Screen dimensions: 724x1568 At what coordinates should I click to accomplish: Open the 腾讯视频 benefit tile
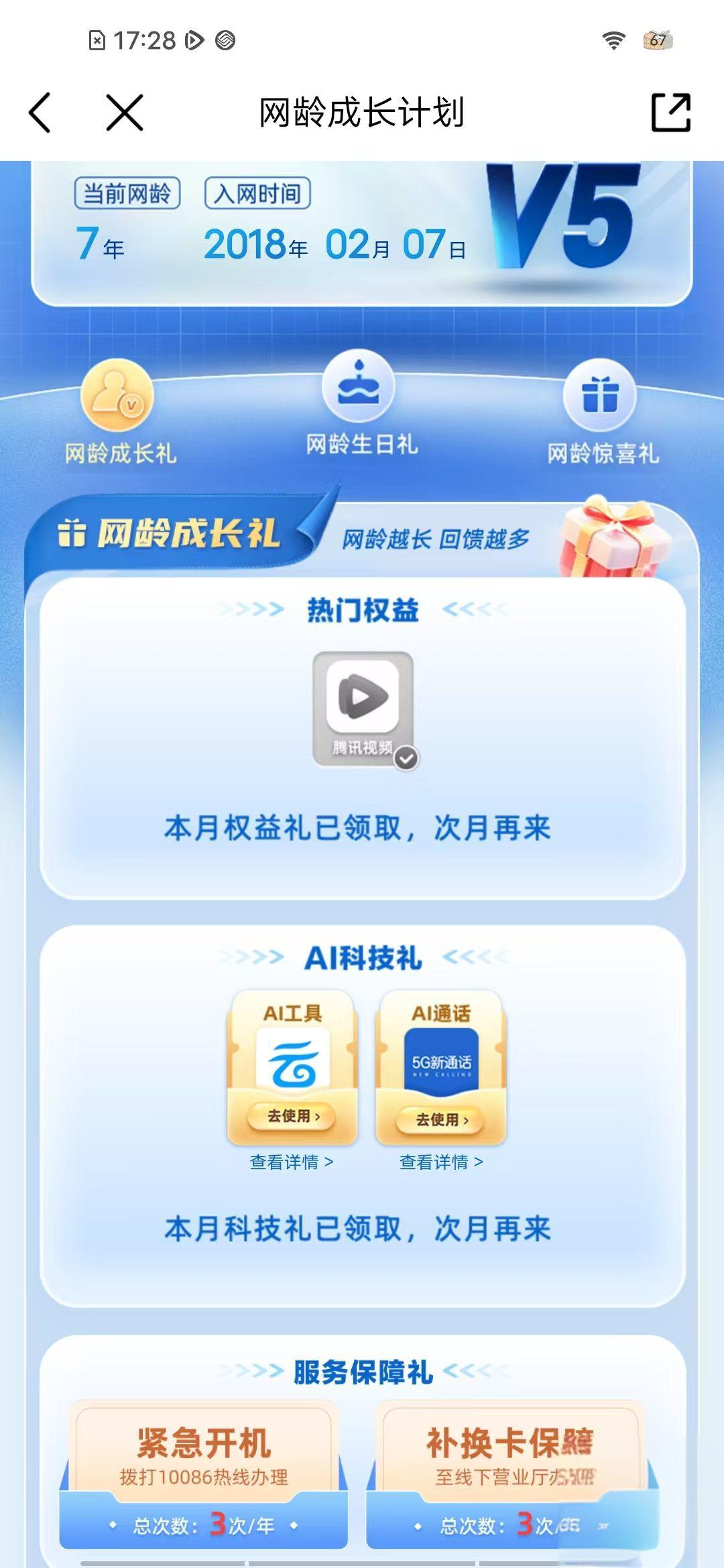pyautogui.click(x=363, y=709)
